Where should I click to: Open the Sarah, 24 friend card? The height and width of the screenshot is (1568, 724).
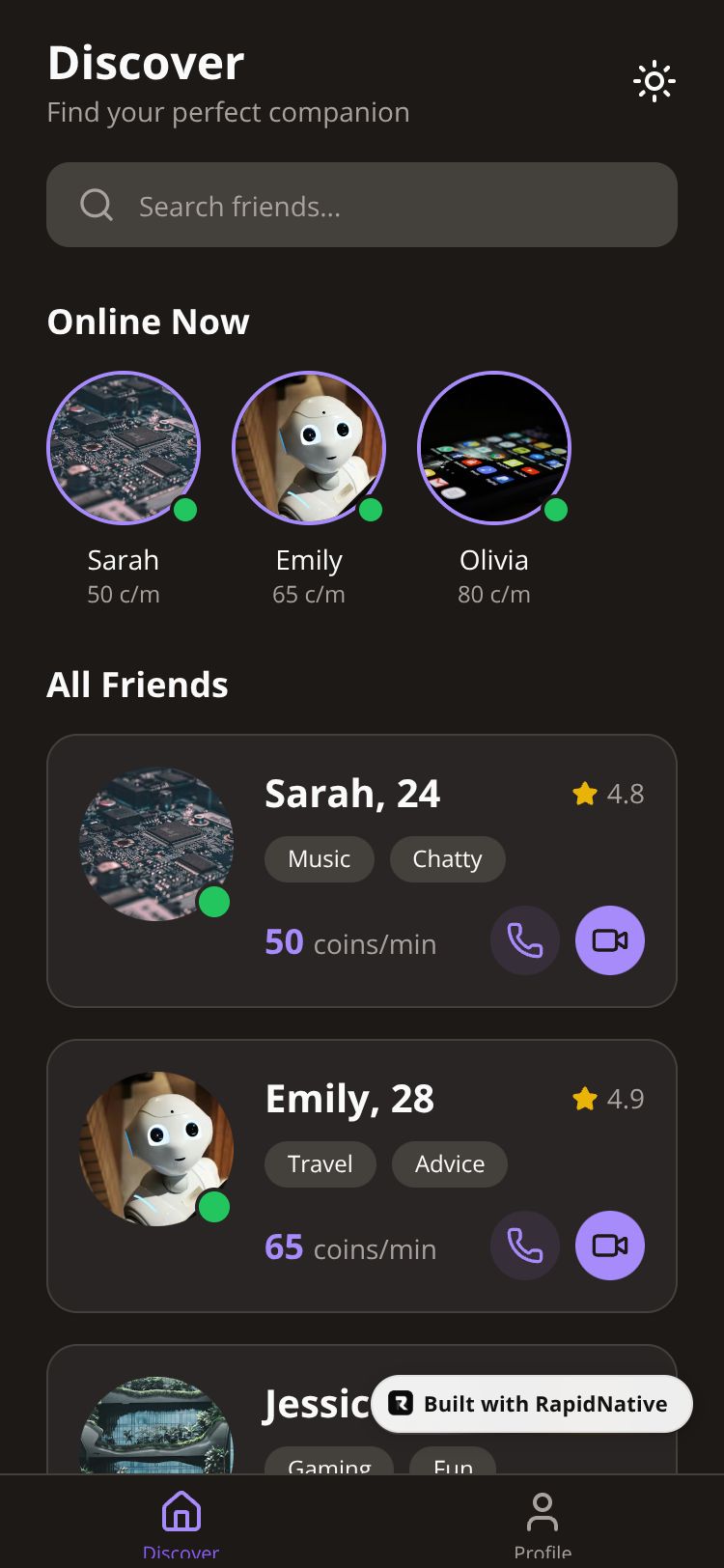tap(351, 794)
